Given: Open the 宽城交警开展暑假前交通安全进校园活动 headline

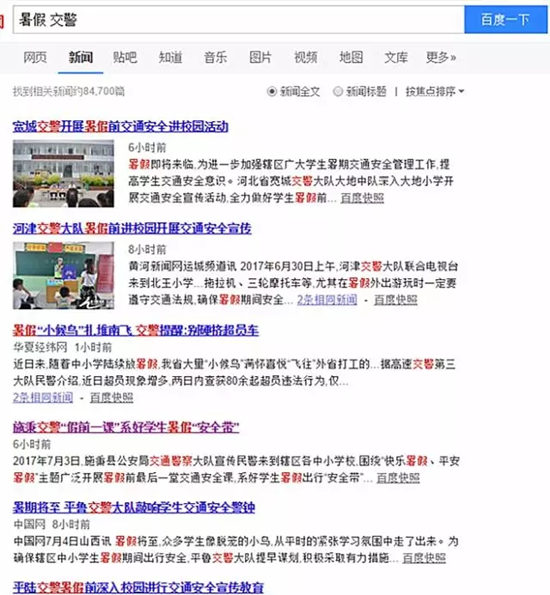Looking at the screenshot, I should coord(120,126).
